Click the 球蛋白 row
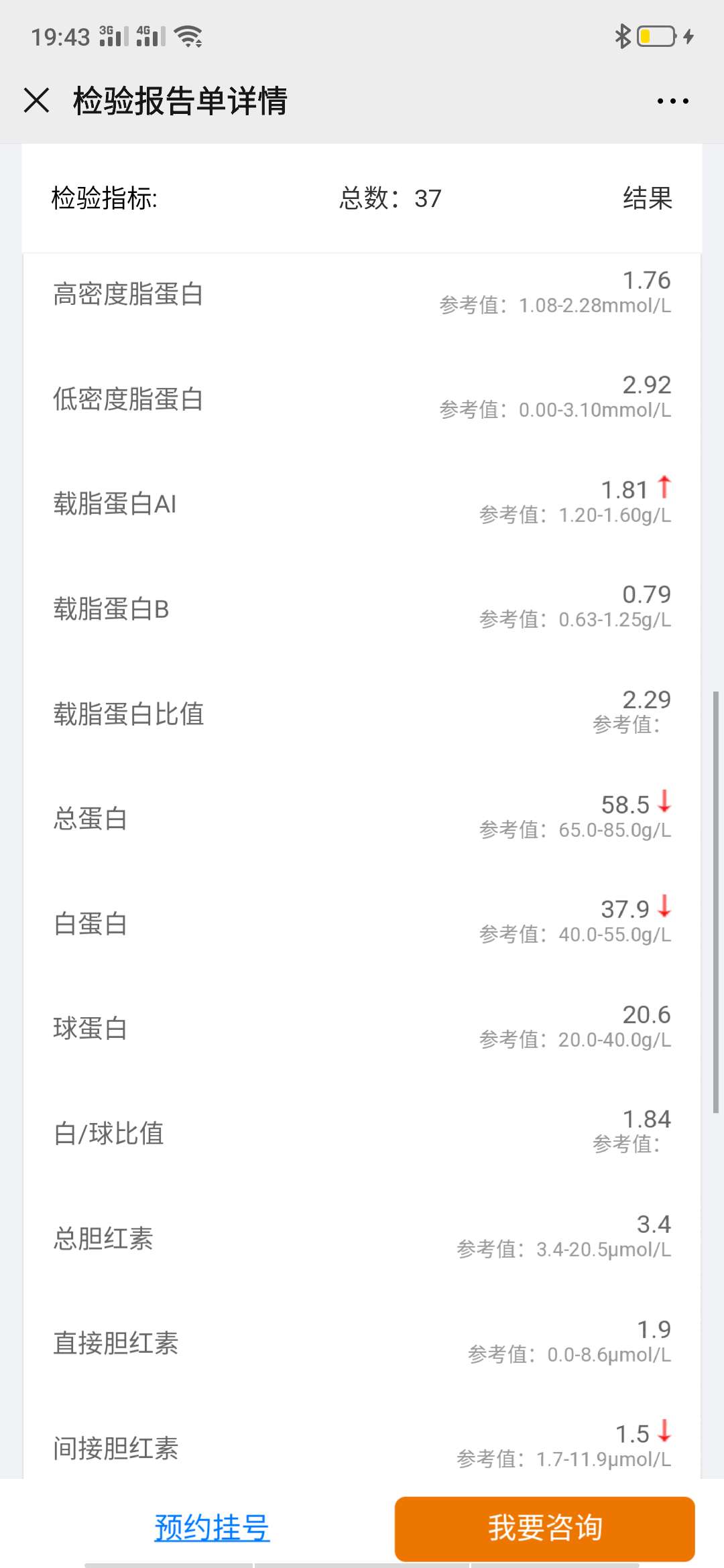Screen dimensions: 724x1568 click(362, 1029)
